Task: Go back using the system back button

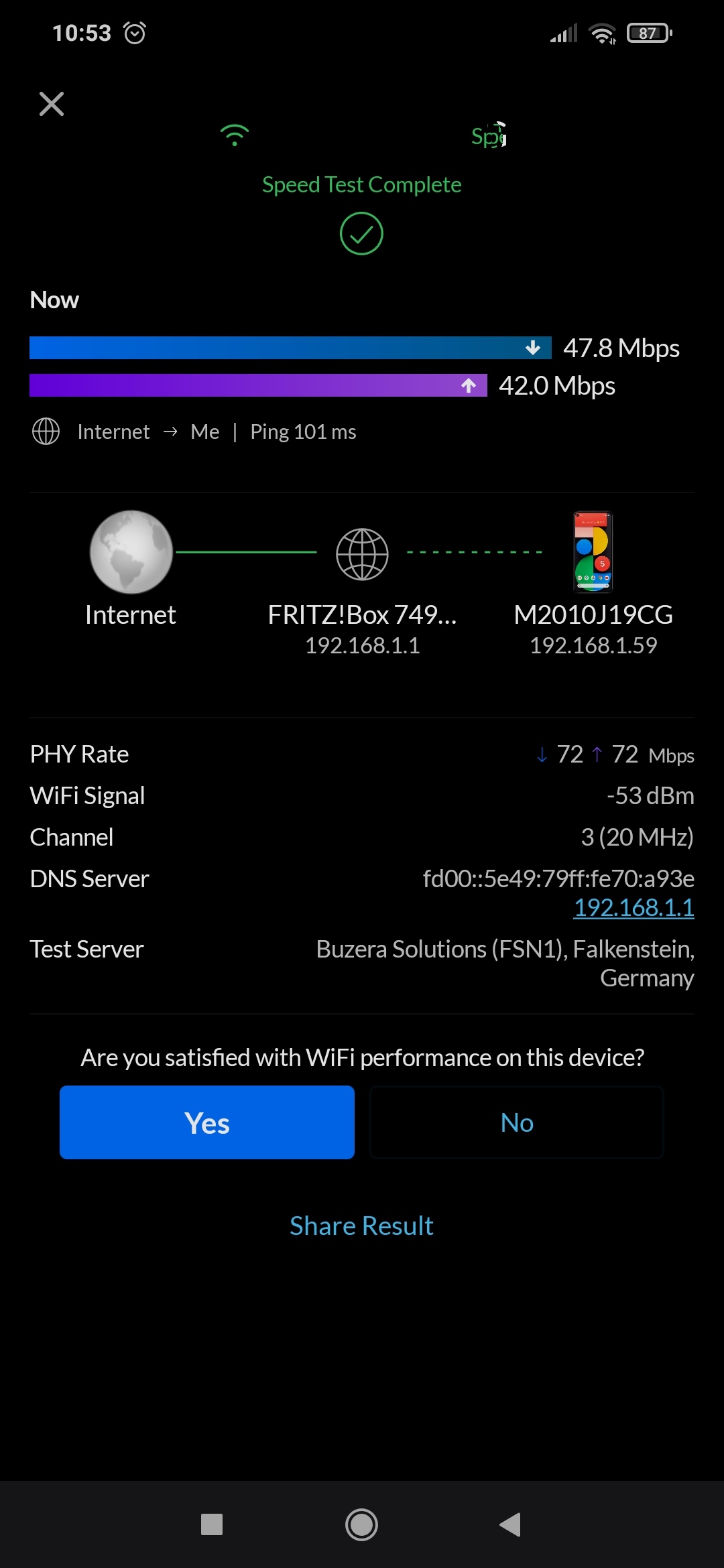Action: [511, 1524]
